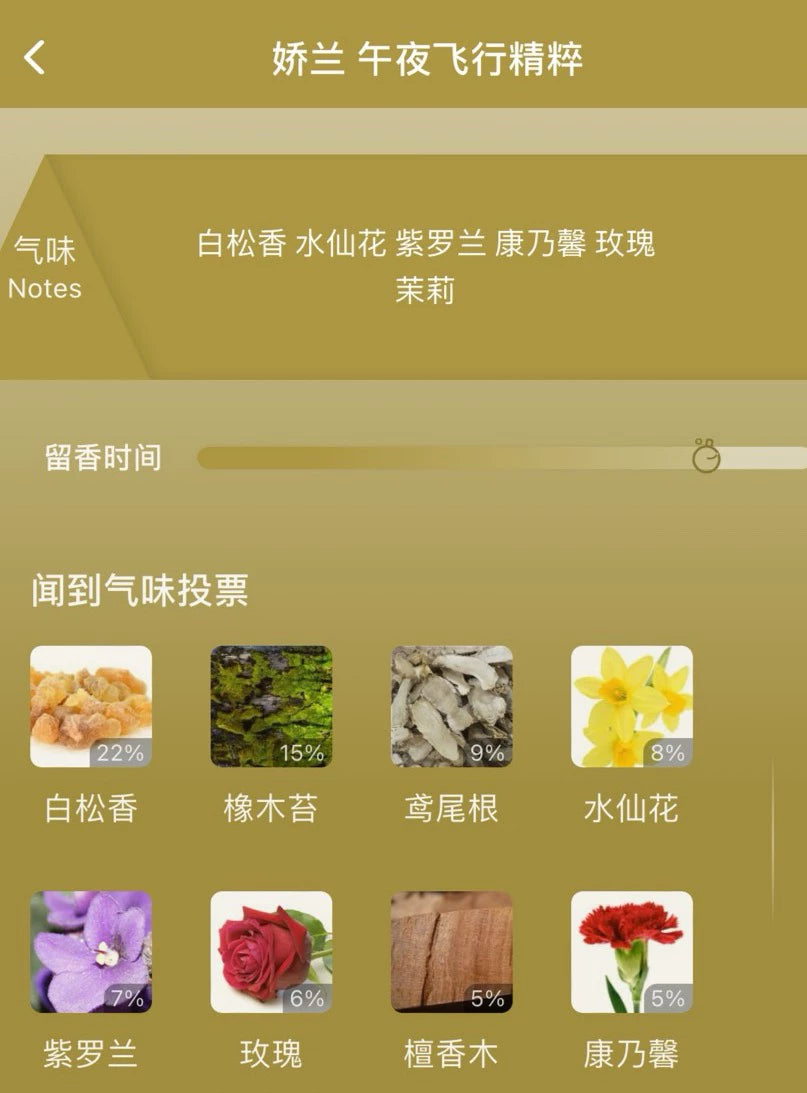The image size is (807, 1093).
Task: Select the 玫瑰 scent tile
Action: 271,952
